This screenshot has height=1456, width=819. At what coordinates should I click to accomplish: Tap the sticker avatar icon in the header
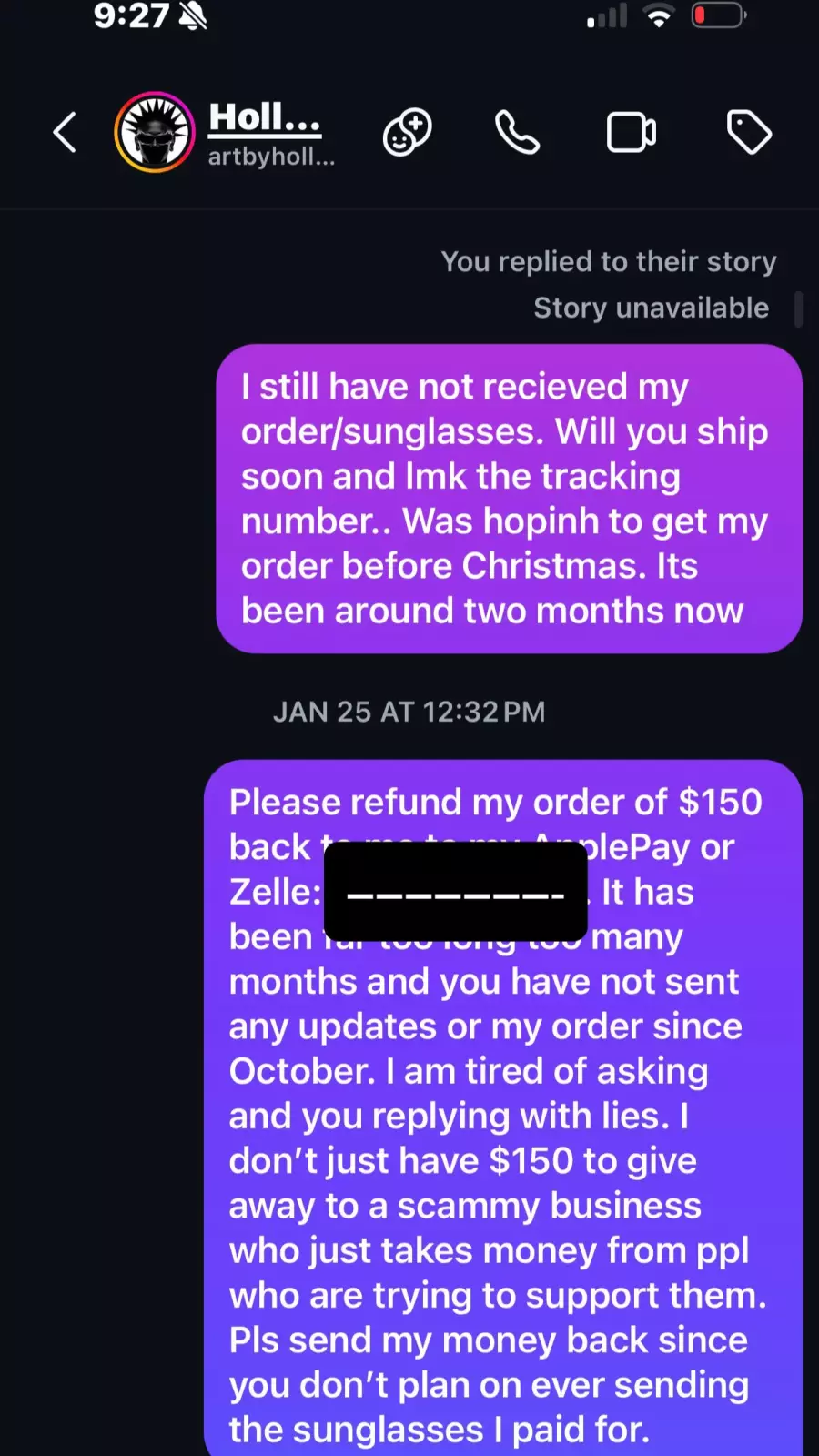point(407,133)
